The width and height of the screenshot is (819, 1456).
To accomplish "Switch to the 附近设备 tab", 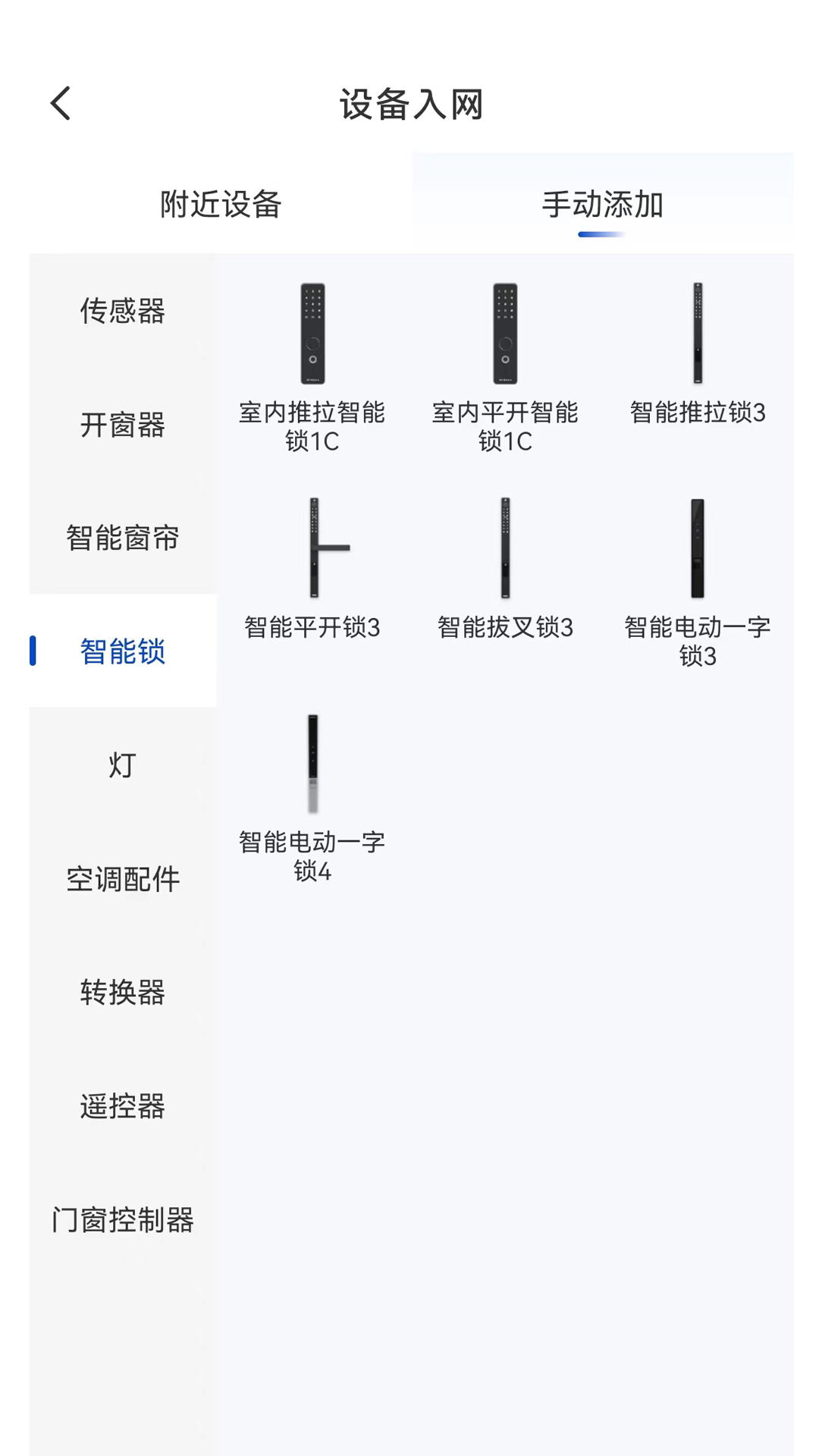I will coord(219,203).
